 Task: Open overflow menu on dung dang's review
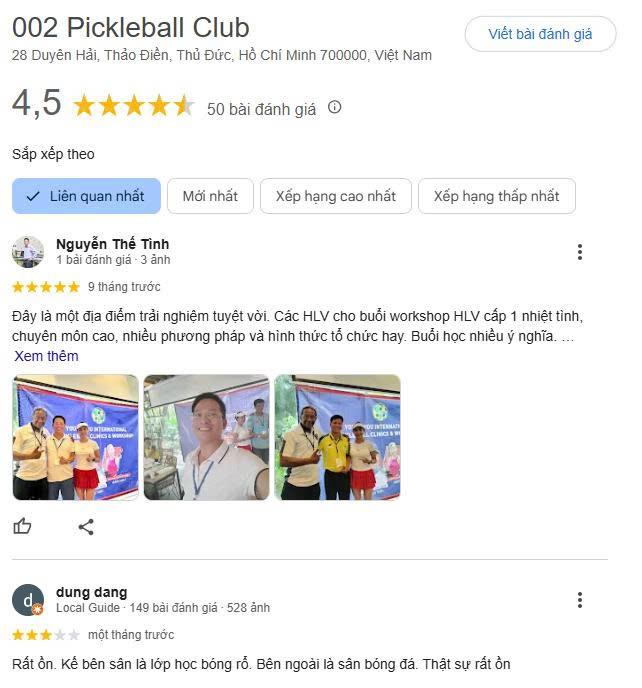tap(579, 600)
